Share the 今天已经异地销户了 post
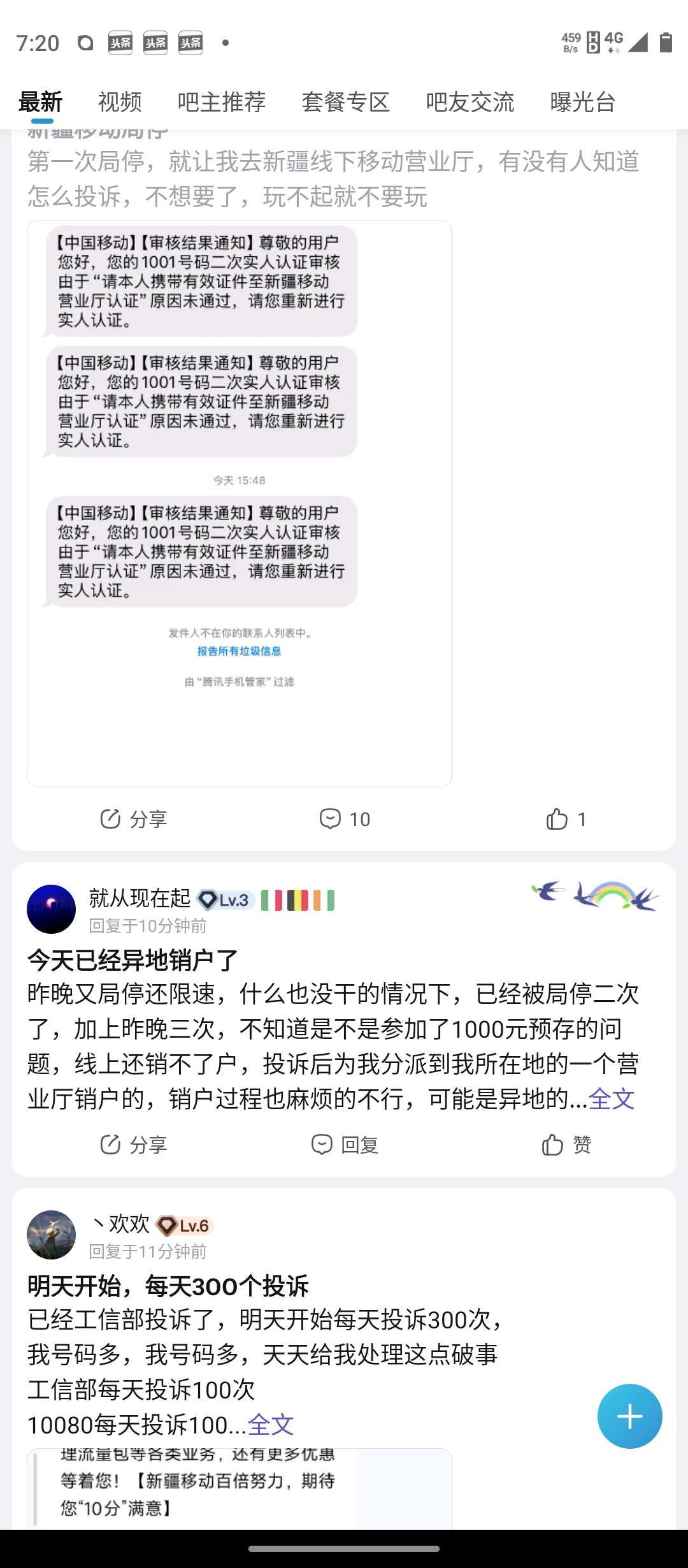688x1568 pixels. [134, 1145]
